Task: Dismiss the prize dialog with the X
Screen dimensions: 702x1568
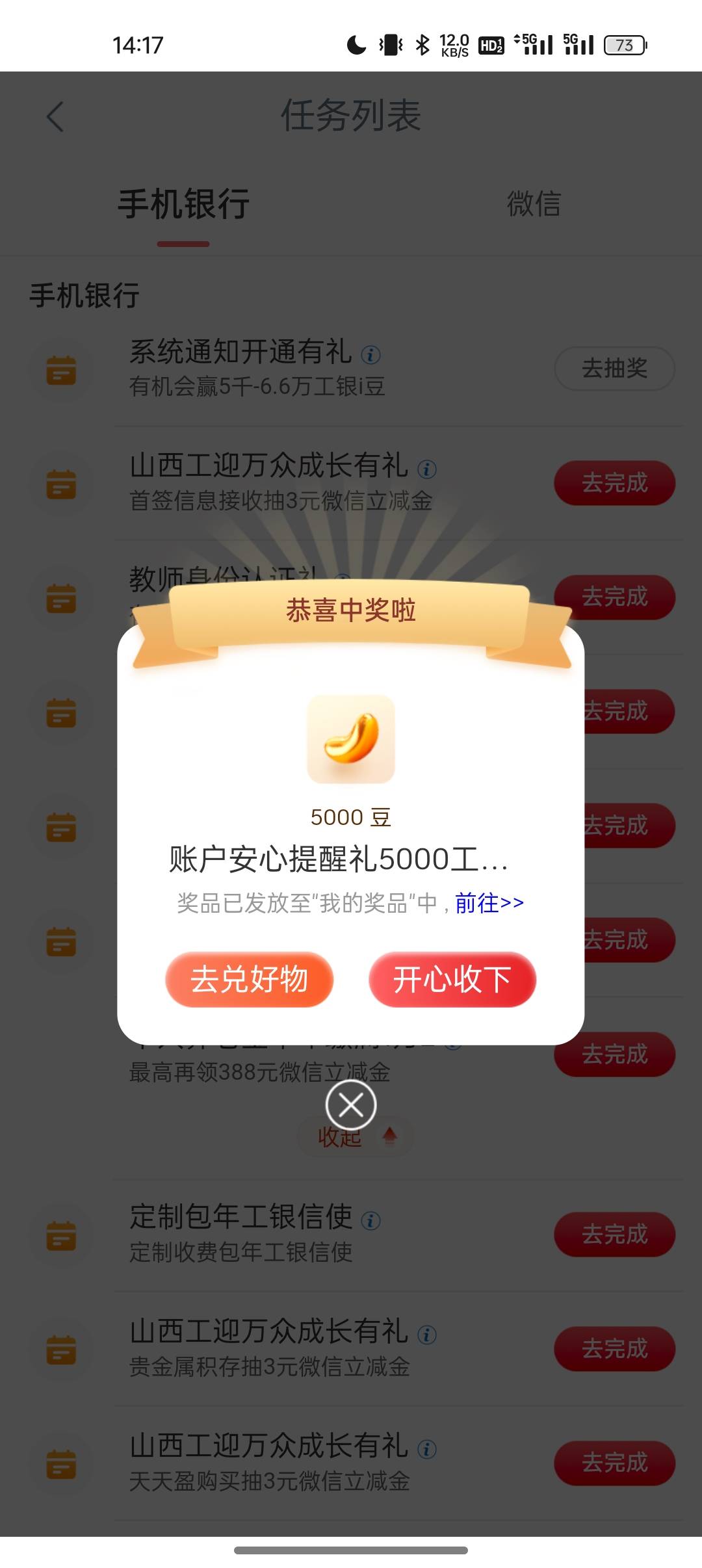Action: pyautogui.click(x=351, y=1105)
